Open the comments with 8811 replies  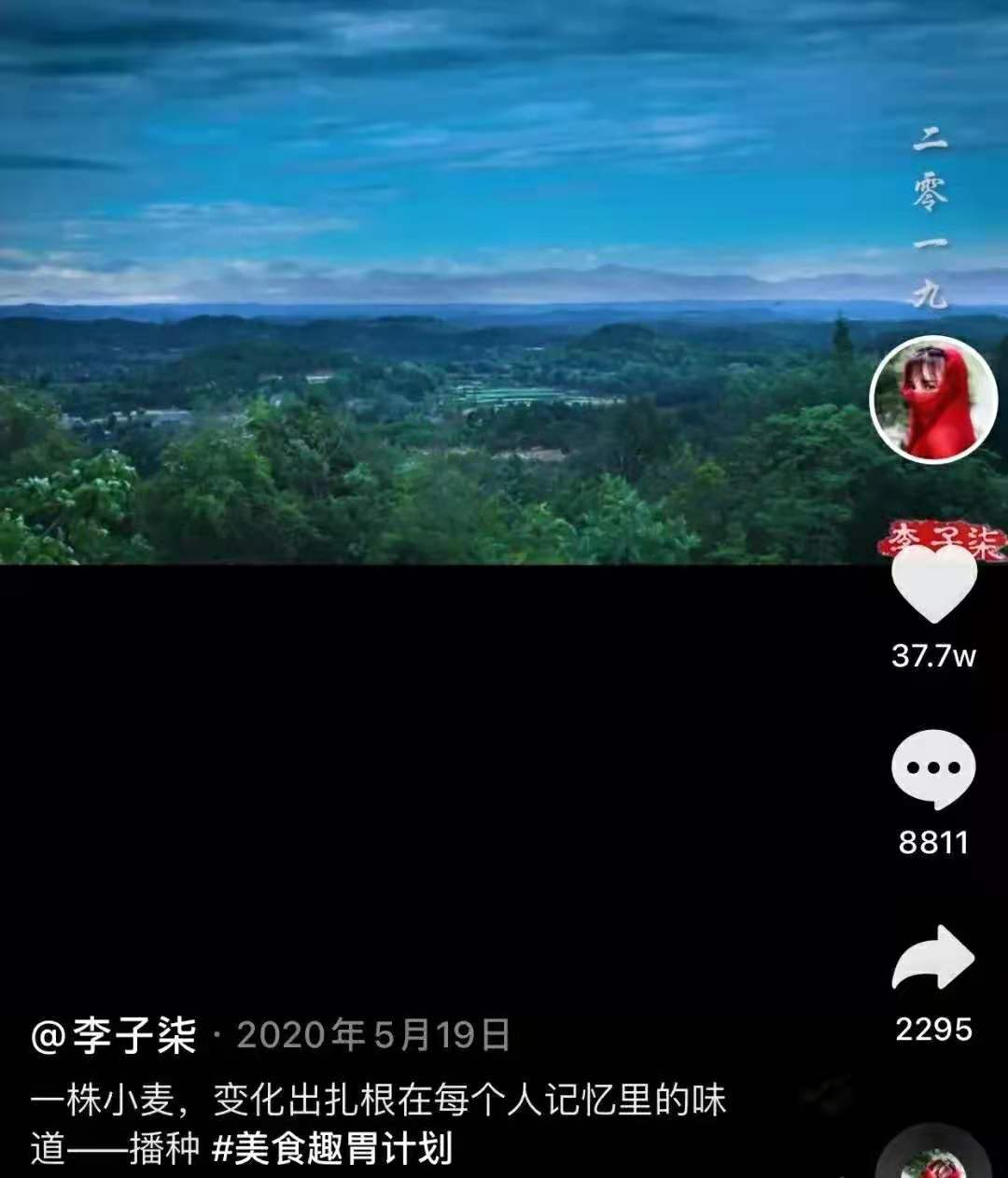(933, 769)
